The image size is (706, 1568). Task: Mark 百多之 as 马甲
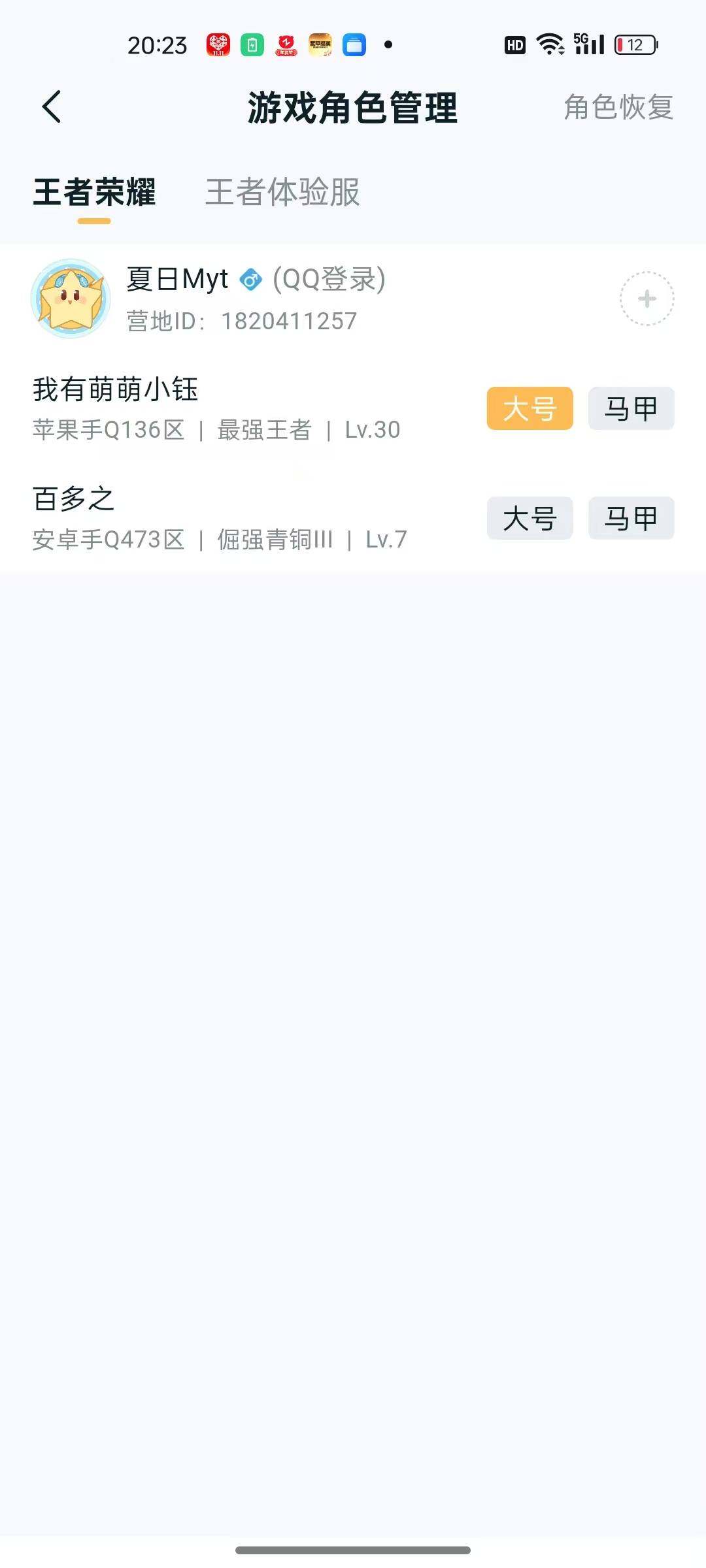click(x=631, y=518)
